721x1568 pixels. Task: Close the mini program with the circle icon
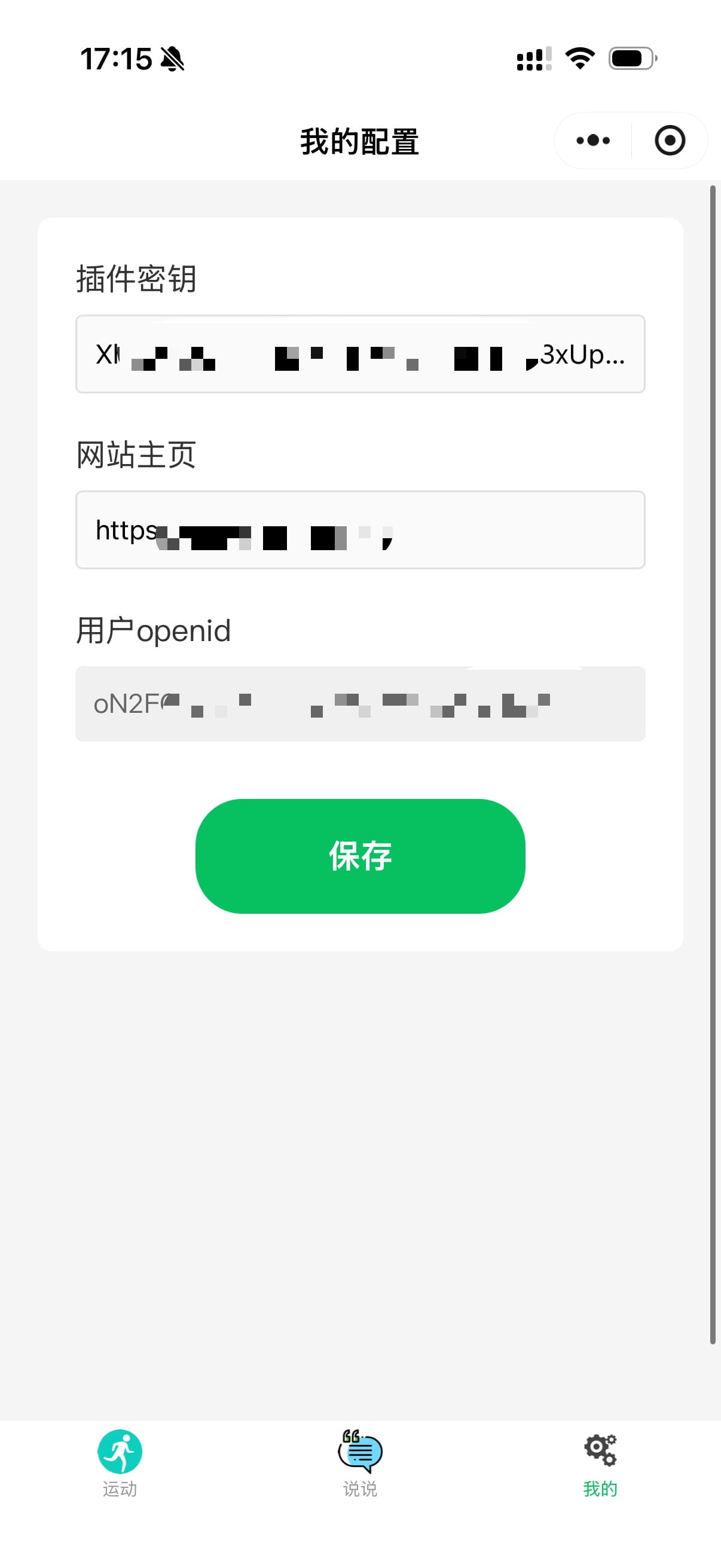(669, 141)
